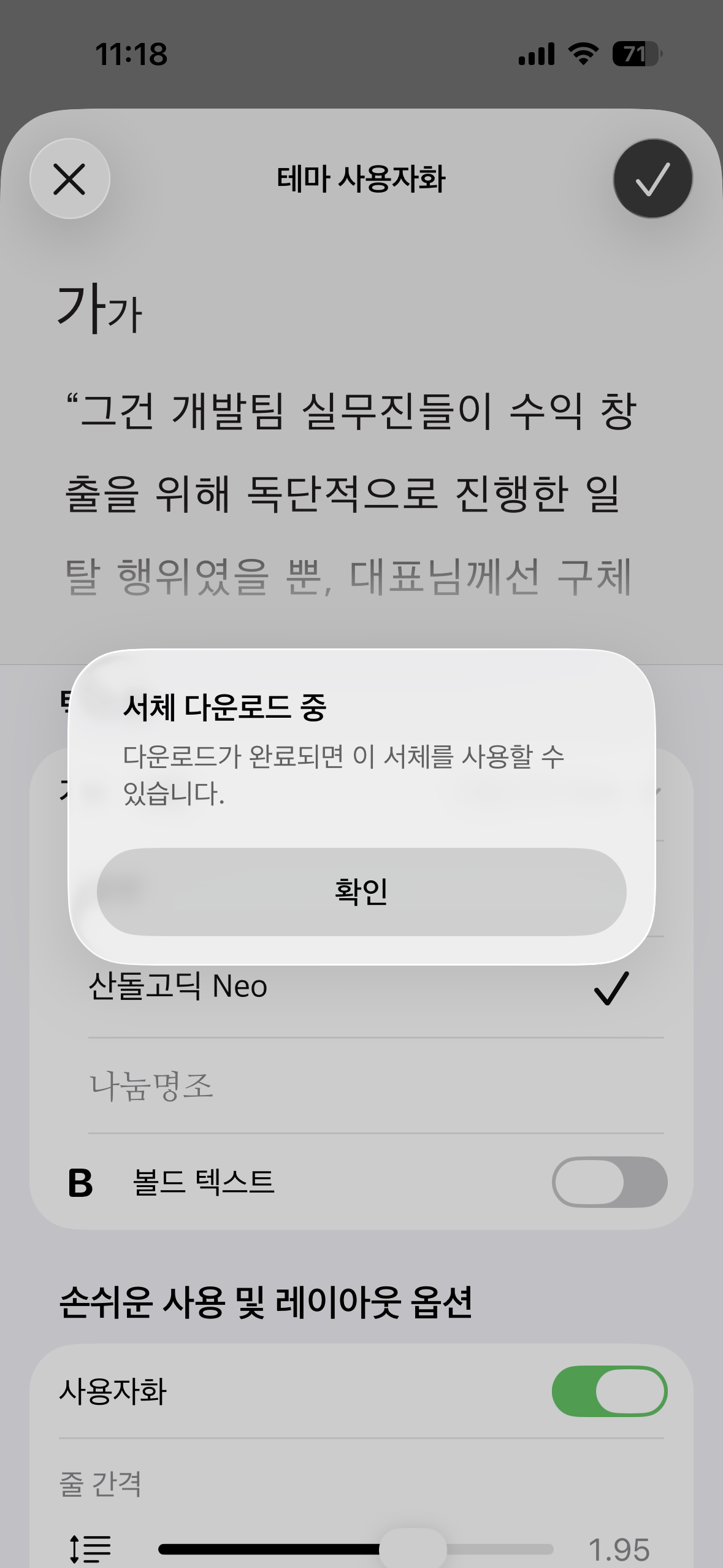The height and width of the screenshot is (1568, 723).
Task: Enable 볼드 텍스트 switch
Action: click(610, 1182)
